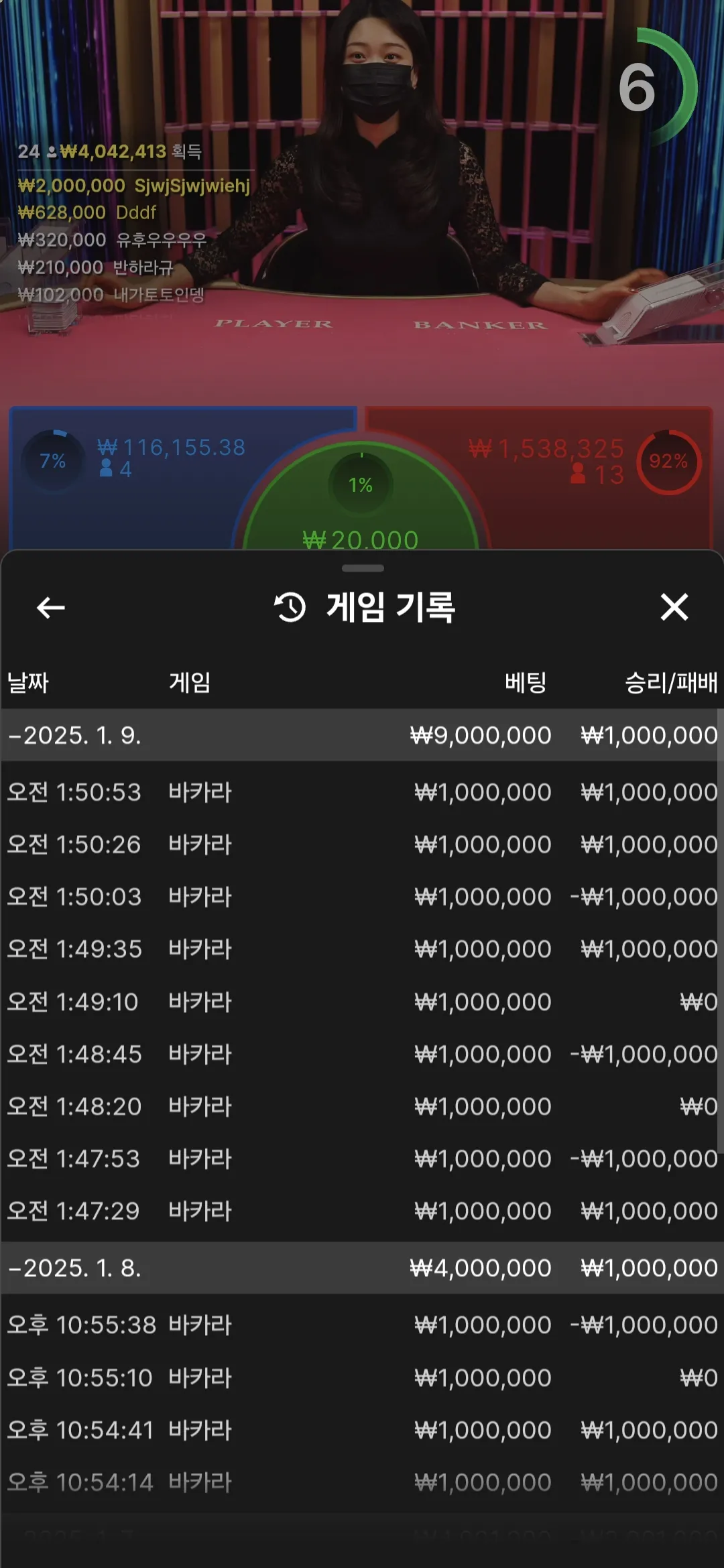This screenshot has height=1568, width=724.
Task: View the 오전 1:49:10 바카라 game details
Action: [362, 1002]
